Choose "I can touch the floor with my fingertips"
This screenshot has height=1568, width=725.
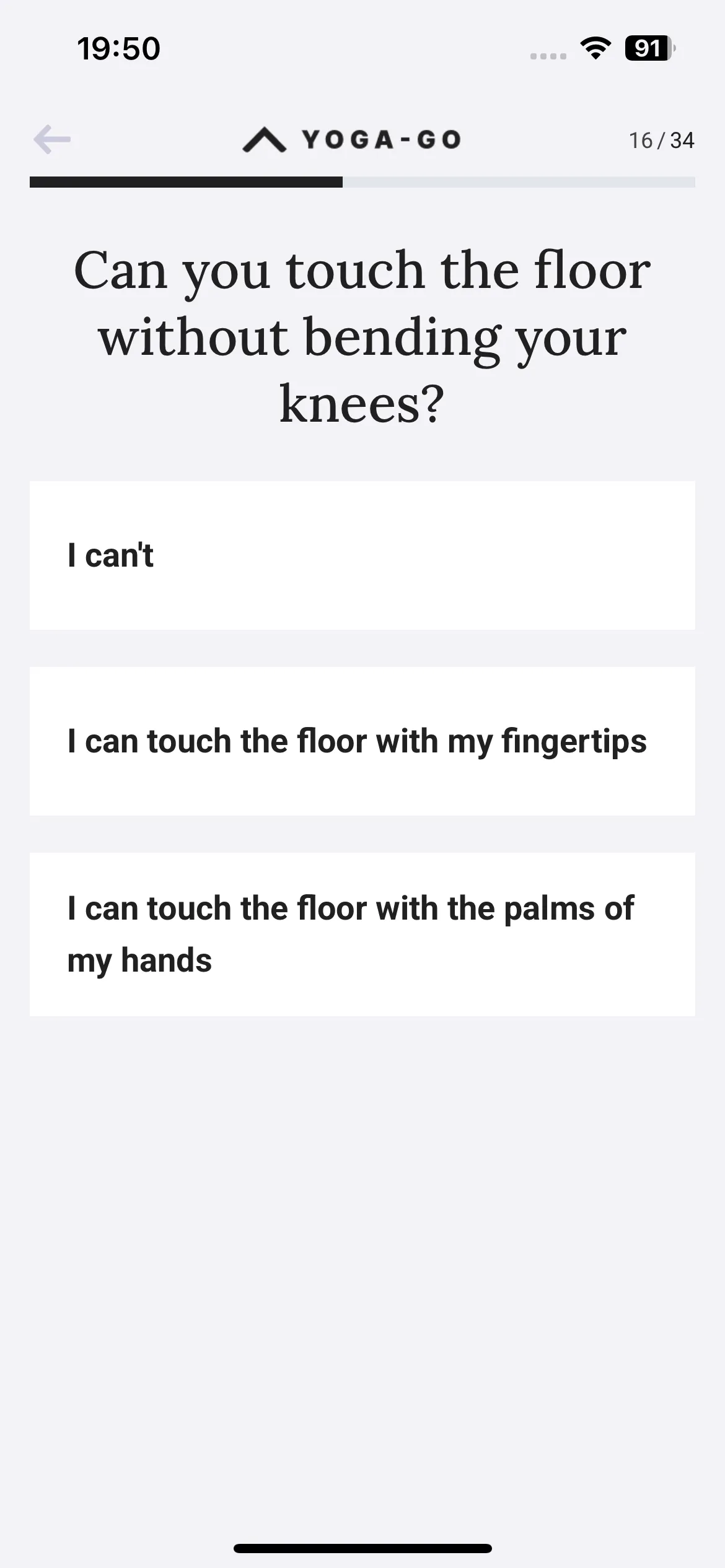click(362, 741)
